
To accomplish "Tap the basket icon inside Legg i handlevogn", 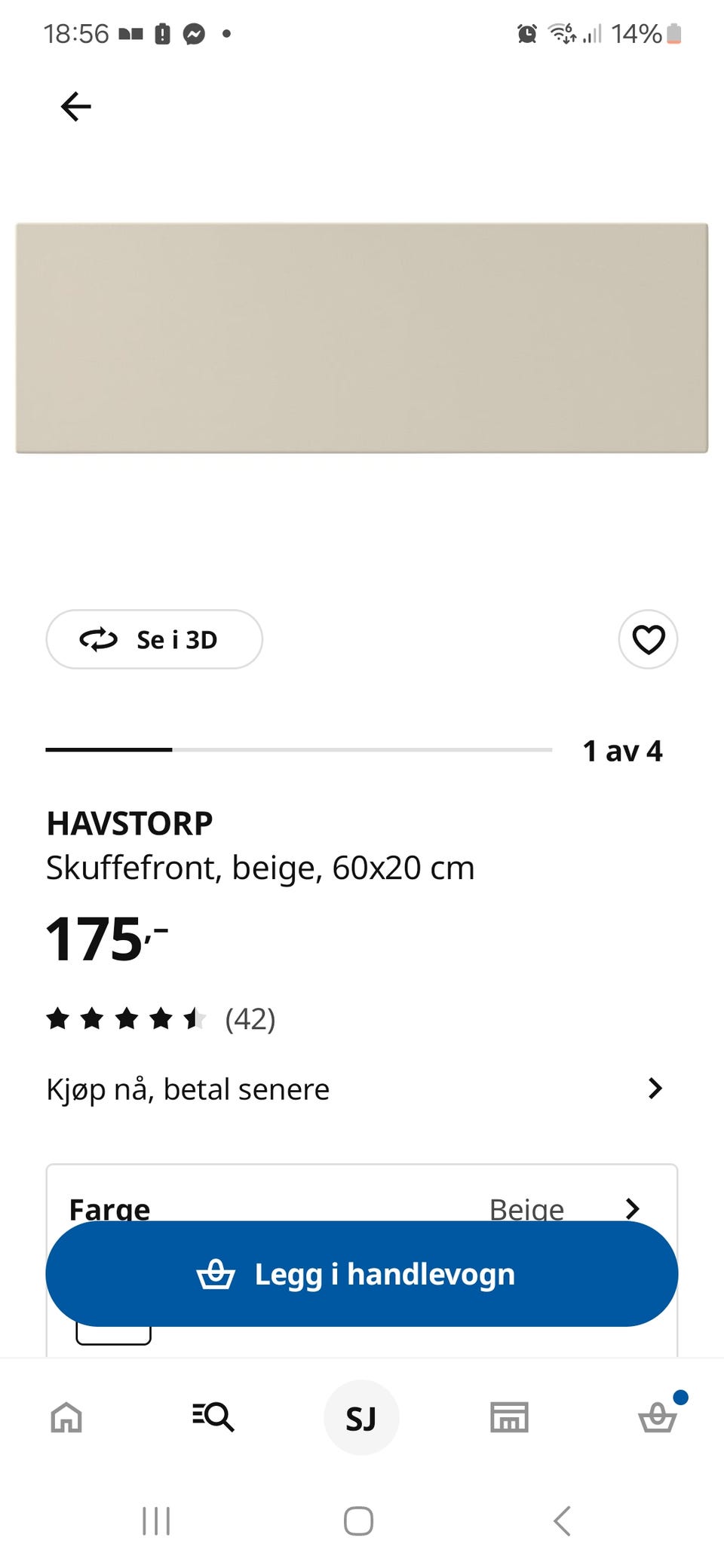I will coord(218,1273).
